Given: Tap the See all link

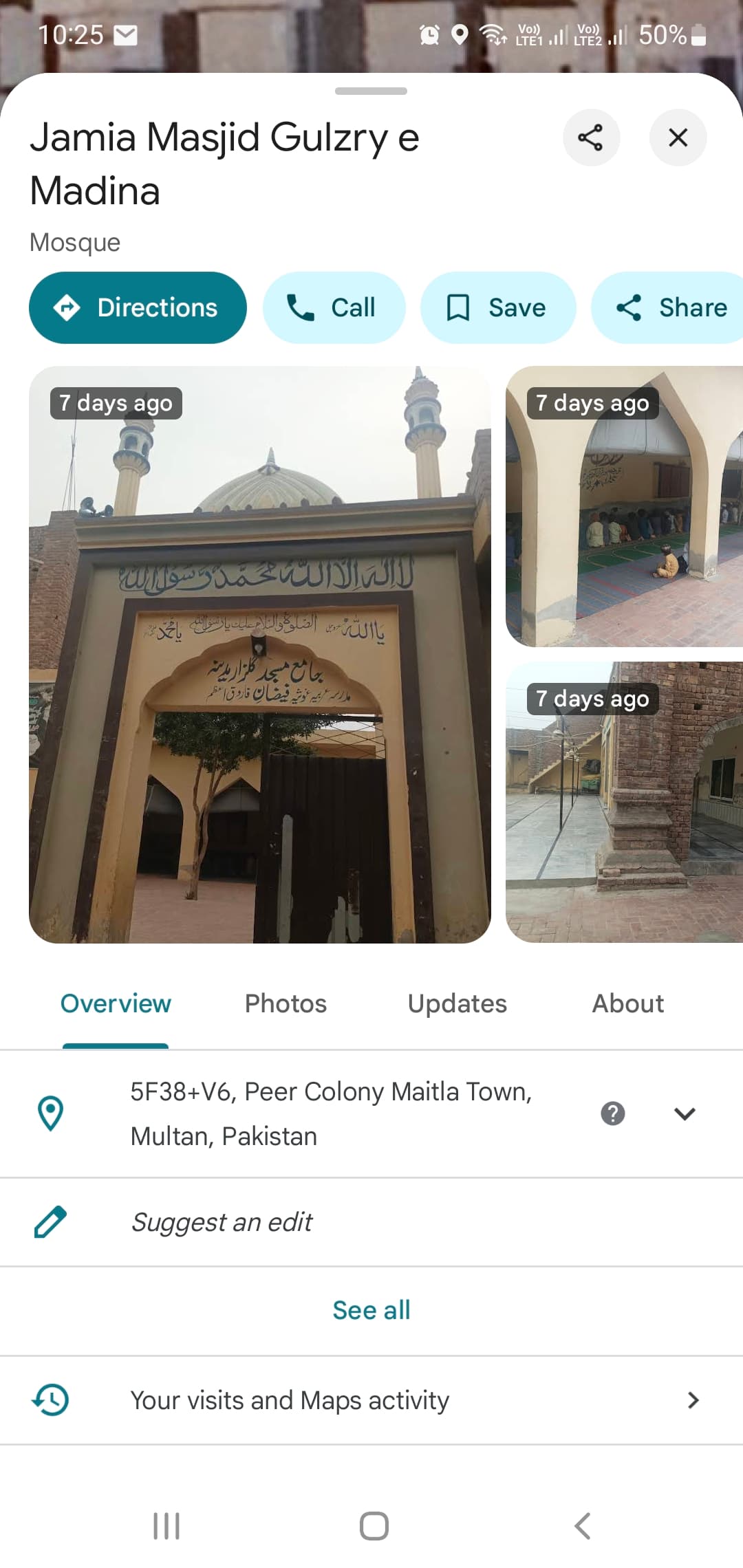Looking at the screenshot, I should [x=371, y=1310].
